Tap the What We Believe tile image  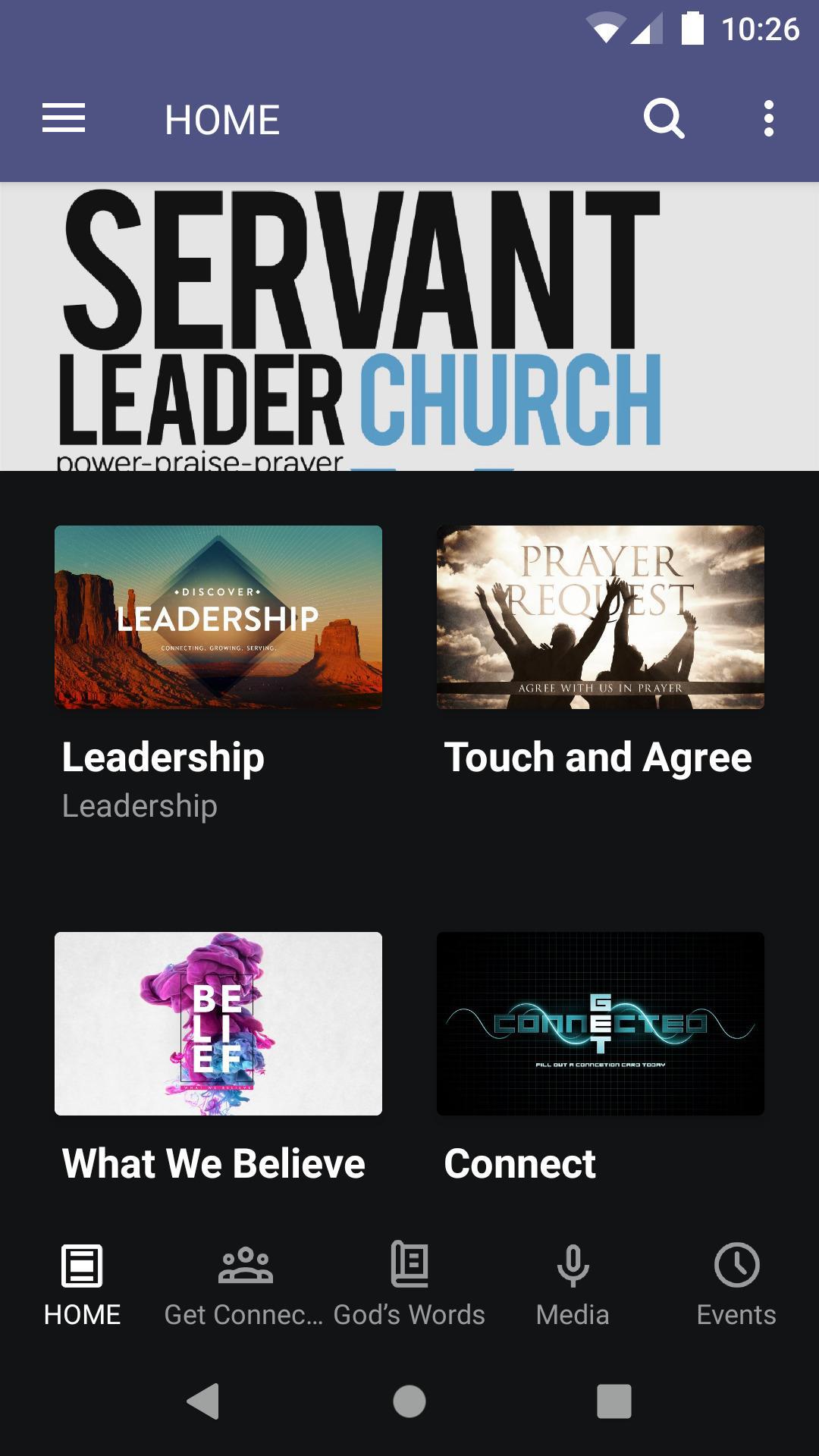pyautogui.click(x=218, y=1023)
